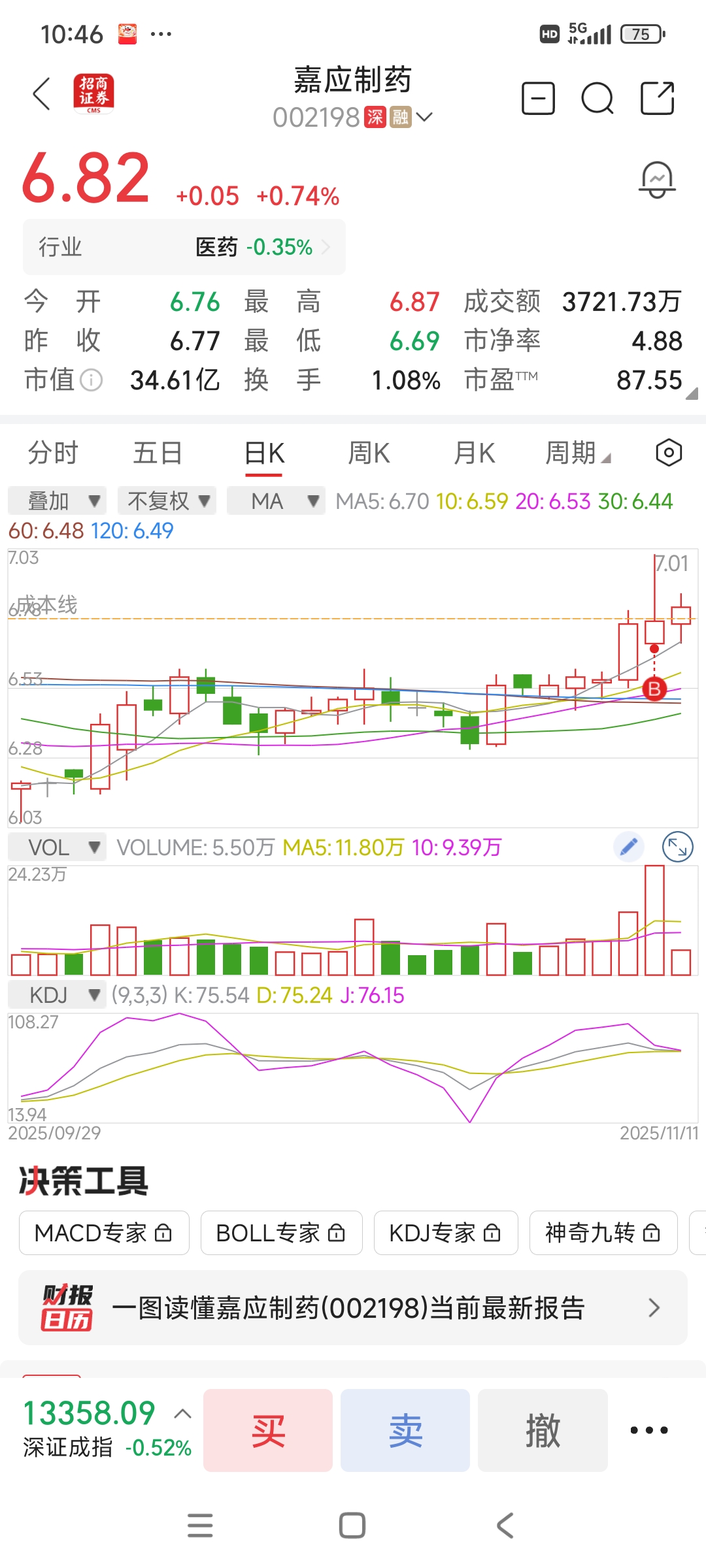
Task: Expand the 周期 period dropdown
Action: point(577,453)
